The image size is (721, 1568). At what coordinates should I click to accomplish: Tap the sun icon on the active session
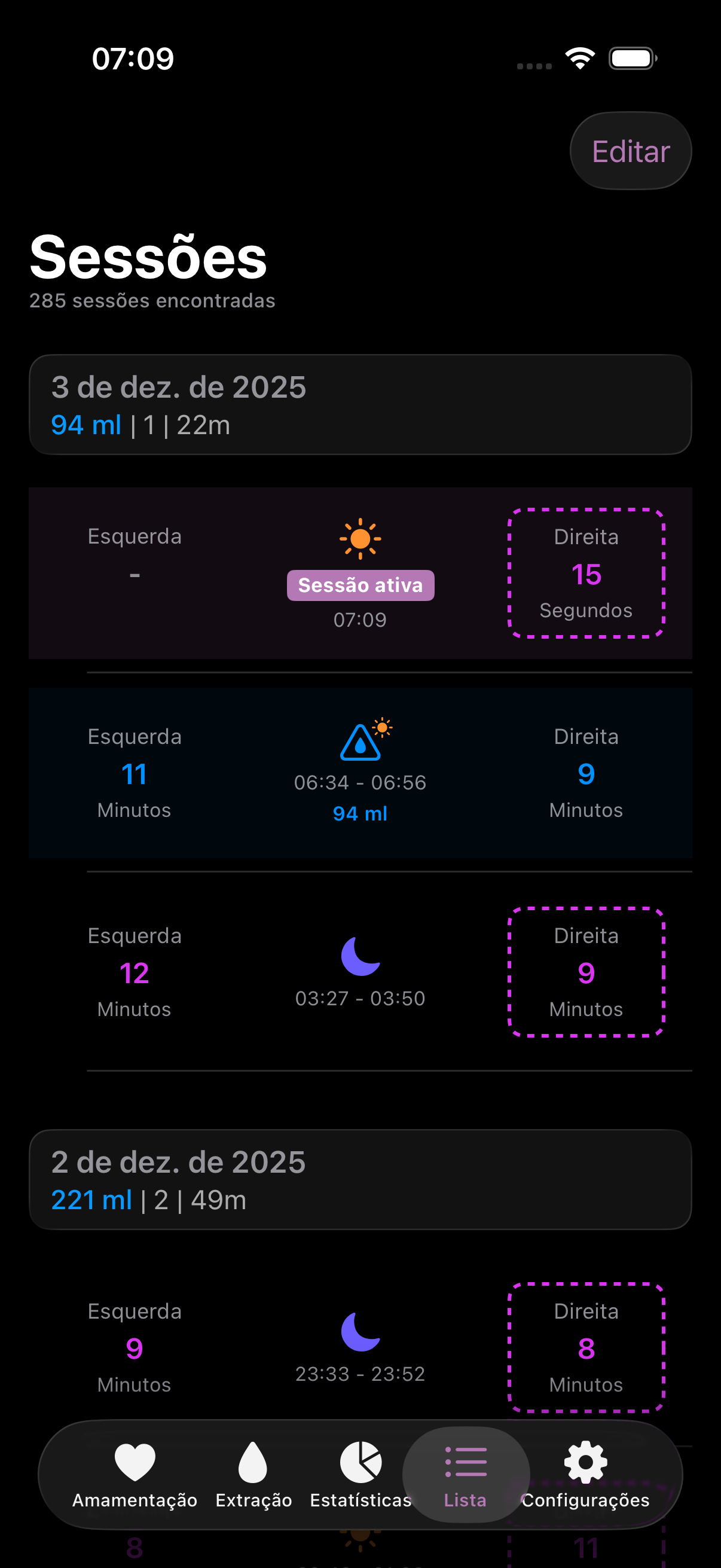(x=360, y=541)
